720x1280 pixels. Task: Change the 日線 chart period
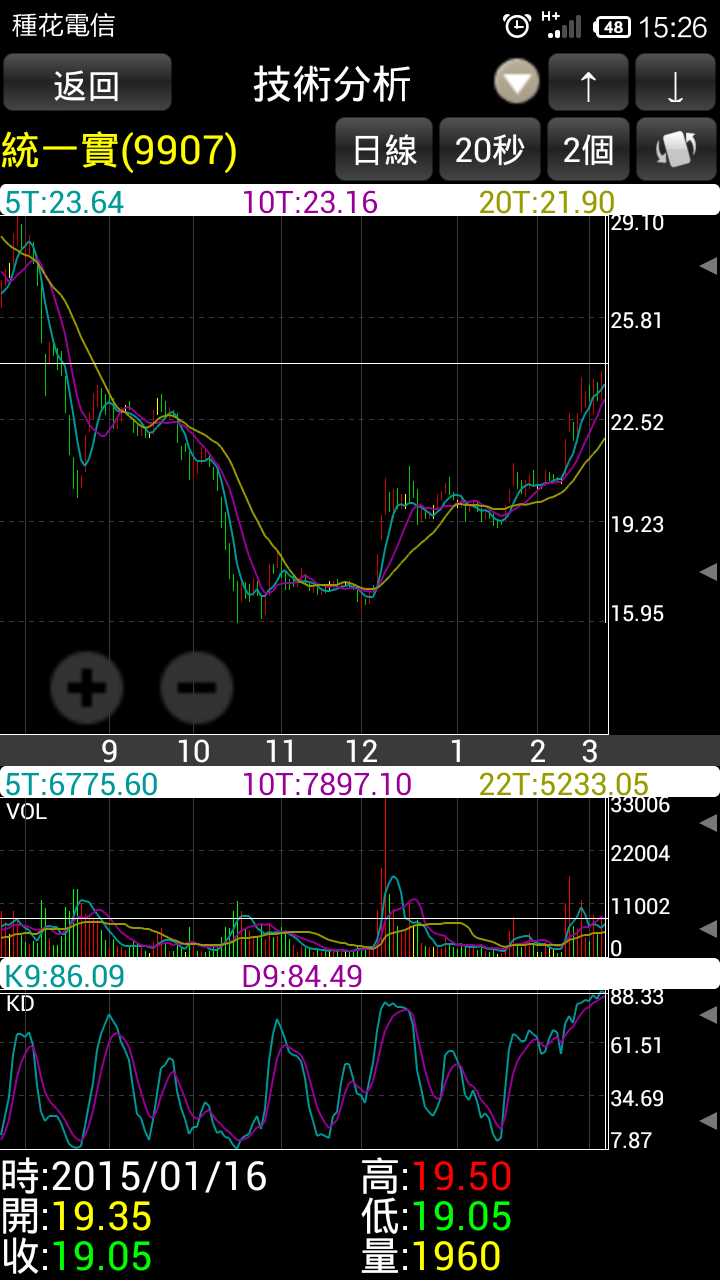[384, 149]
